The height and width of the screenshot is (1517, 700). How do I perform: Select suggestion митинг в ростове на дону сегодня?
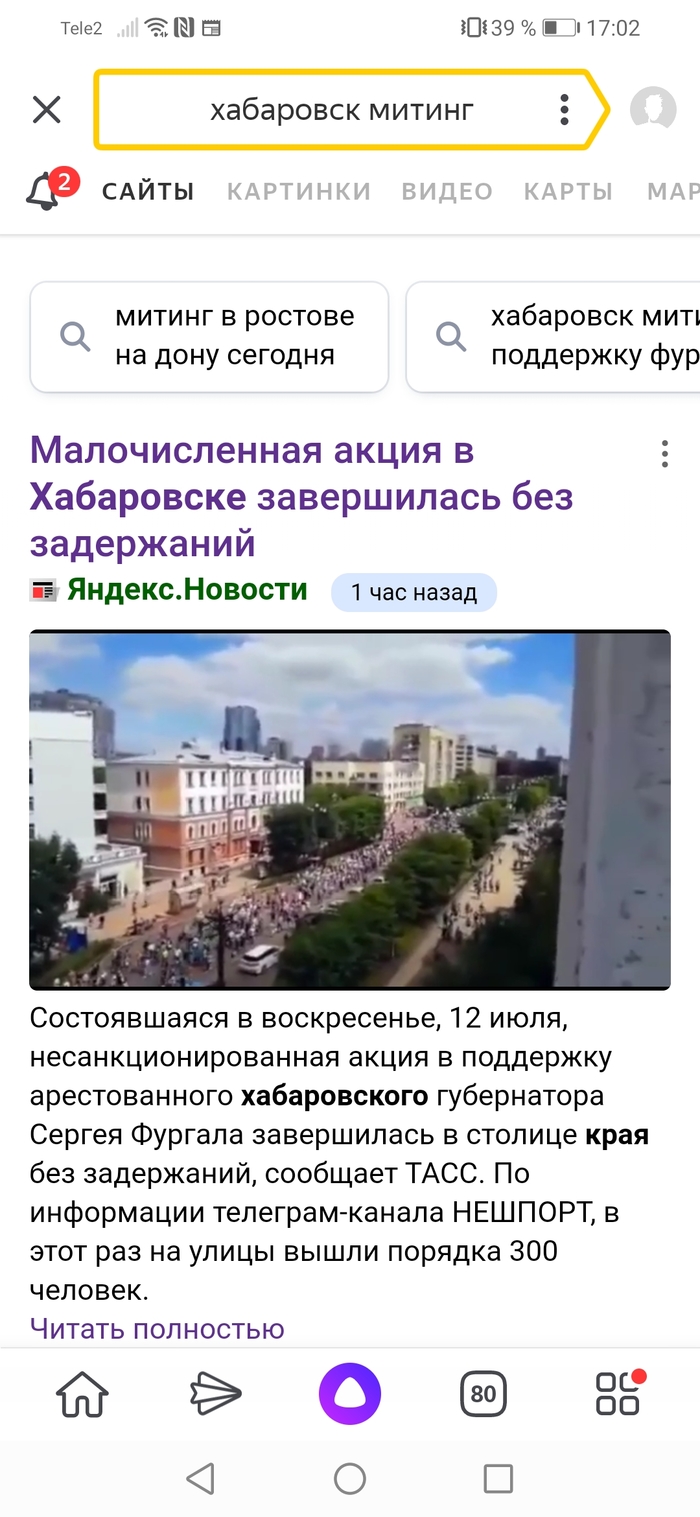click(209, 336)
